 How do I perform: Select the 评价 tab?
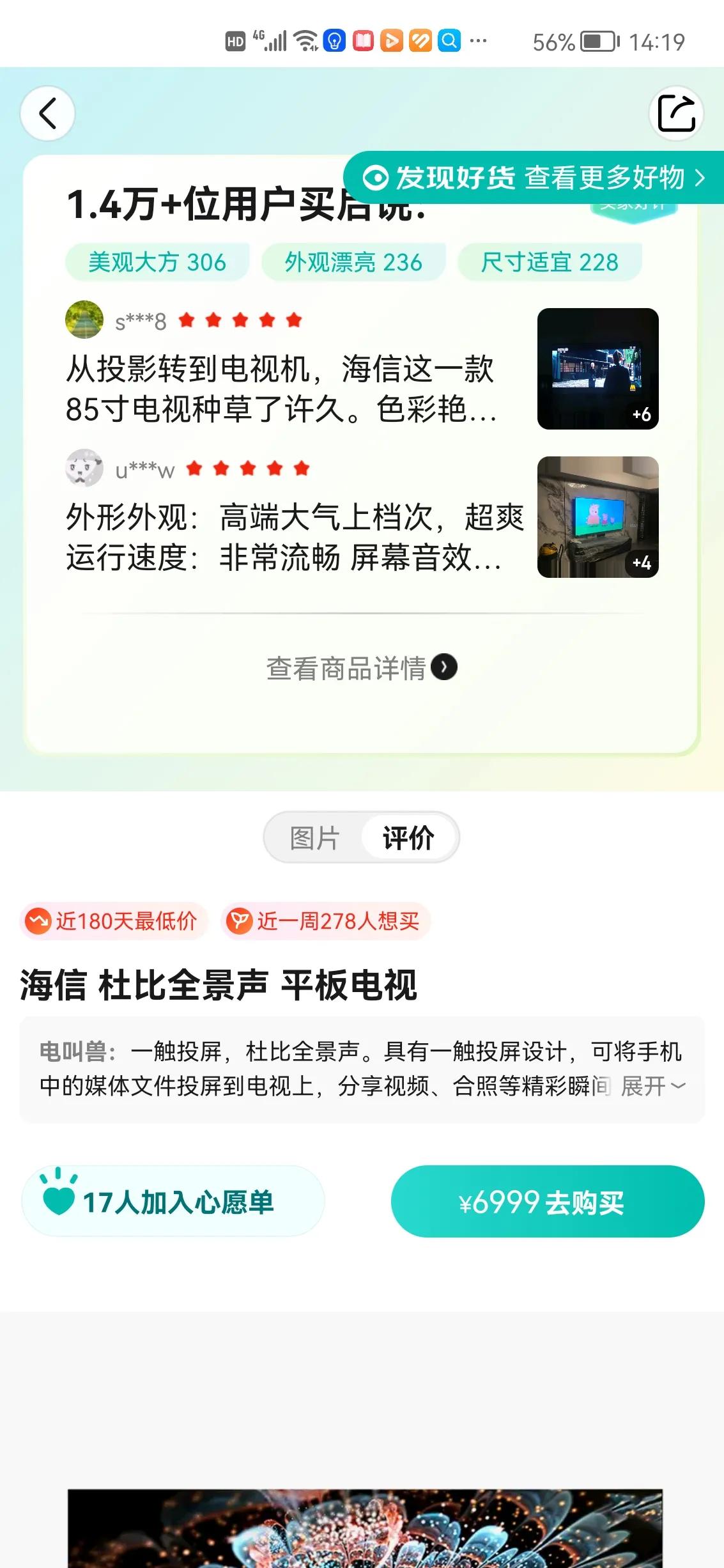(409, 837)
